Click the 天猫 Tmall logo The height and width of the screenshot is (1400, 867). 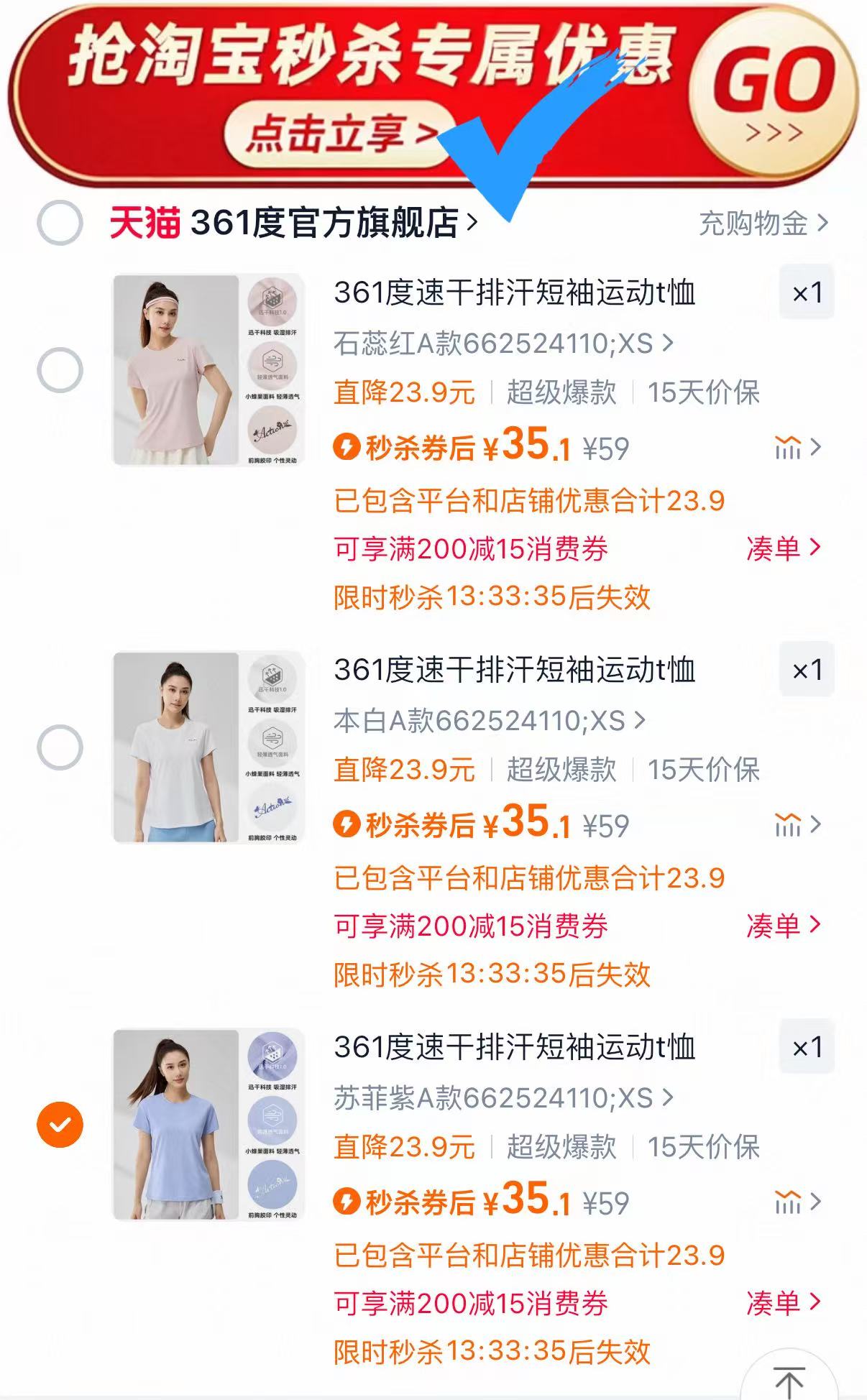[143, 223]
